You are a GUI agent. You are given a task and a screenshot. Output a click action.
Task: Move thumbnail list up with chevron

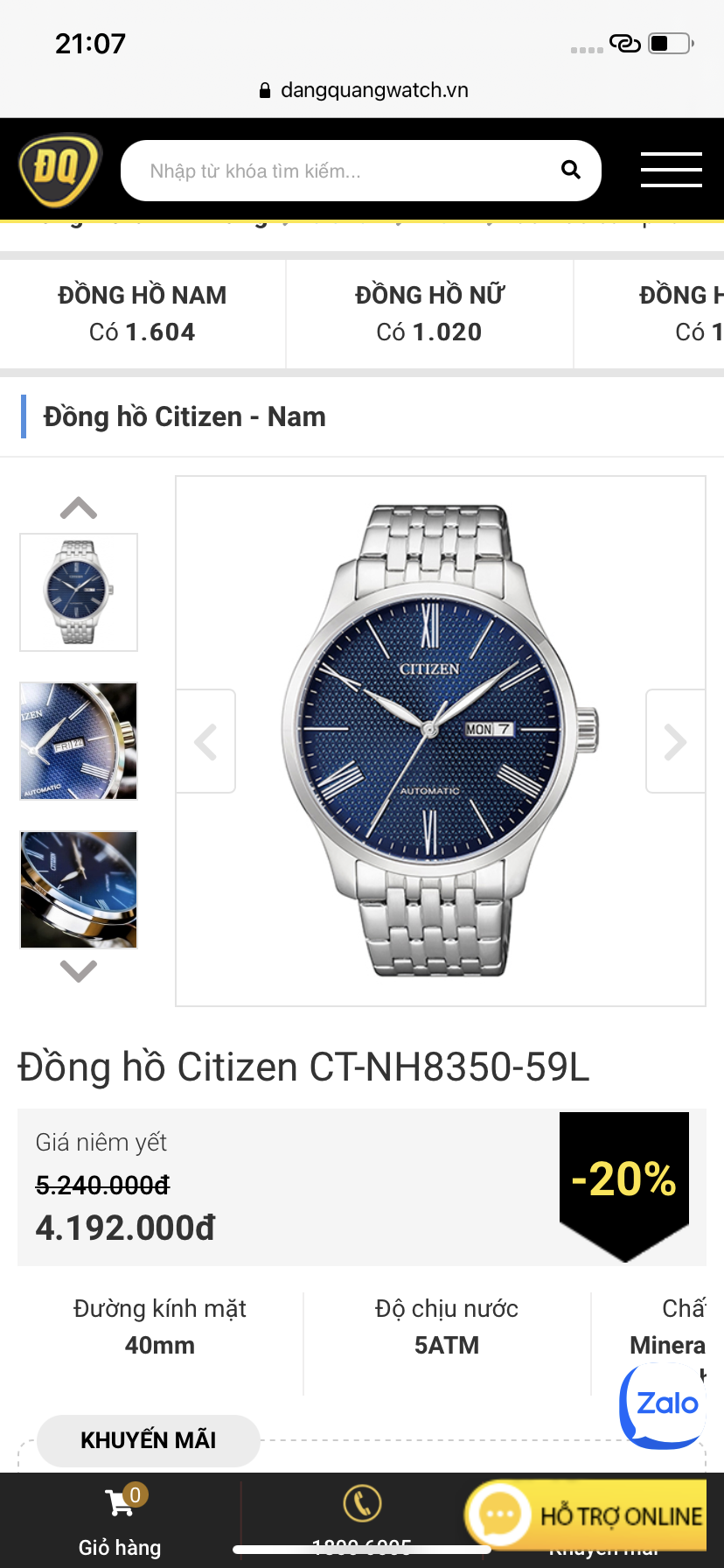(79, 508)
